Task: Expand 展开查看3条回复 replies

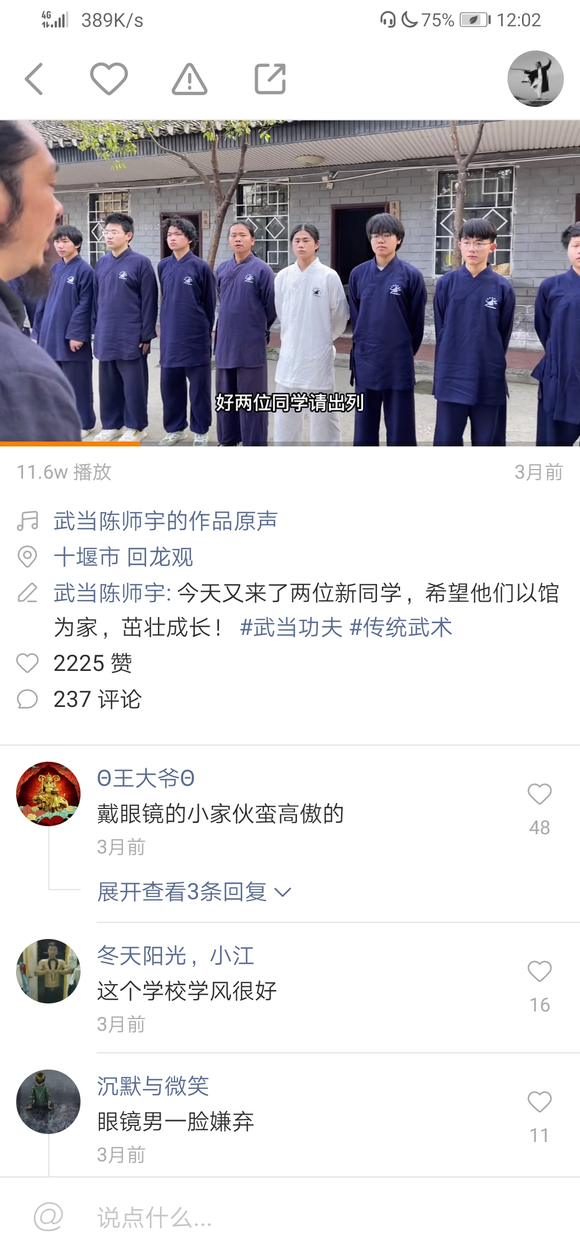Action: click(194, 891)
